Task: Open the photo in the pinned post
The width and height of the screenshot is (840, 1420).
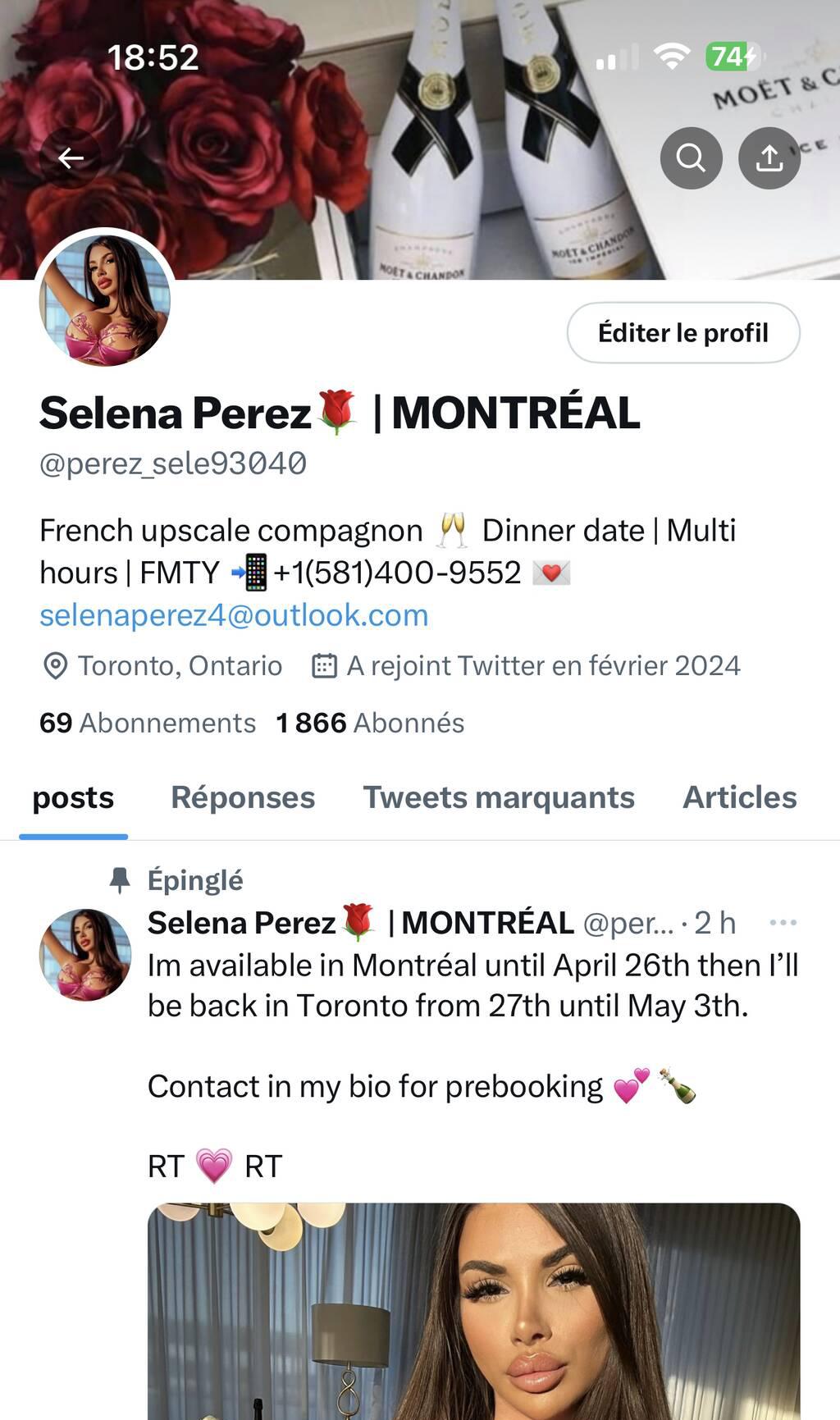Action: pos(473,1313)
